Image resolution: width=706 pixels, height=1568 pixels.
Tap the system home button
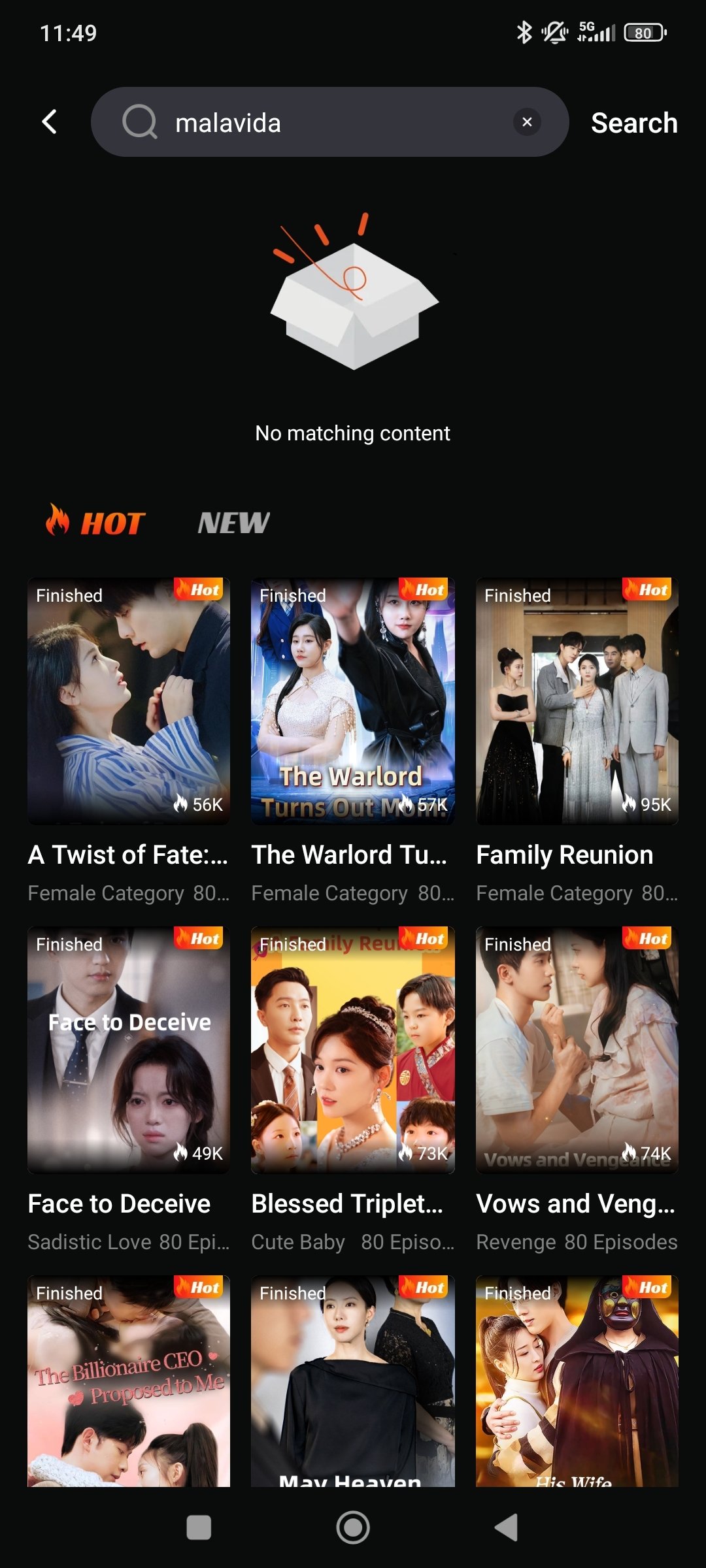(353, 1527)
